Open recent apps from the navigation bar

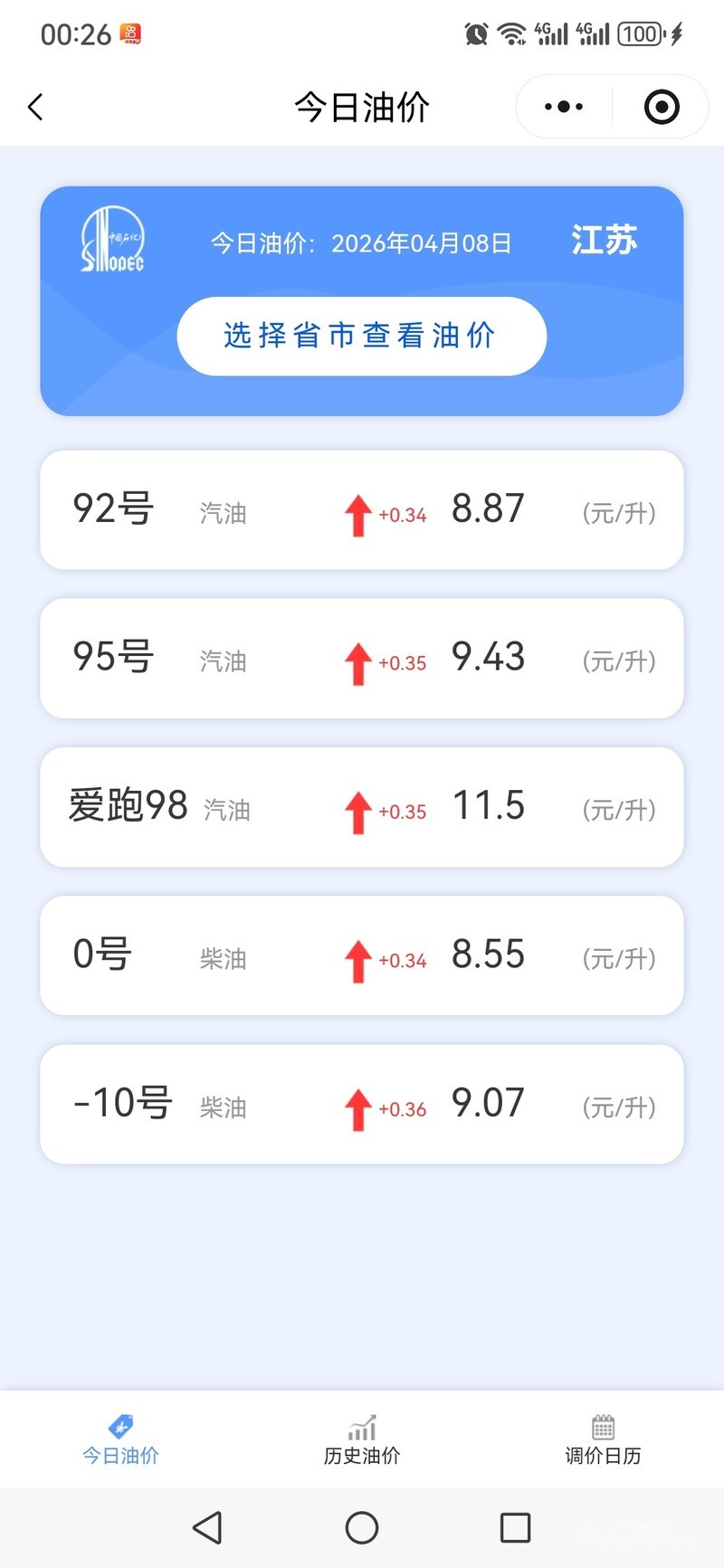pos(515,1527)
